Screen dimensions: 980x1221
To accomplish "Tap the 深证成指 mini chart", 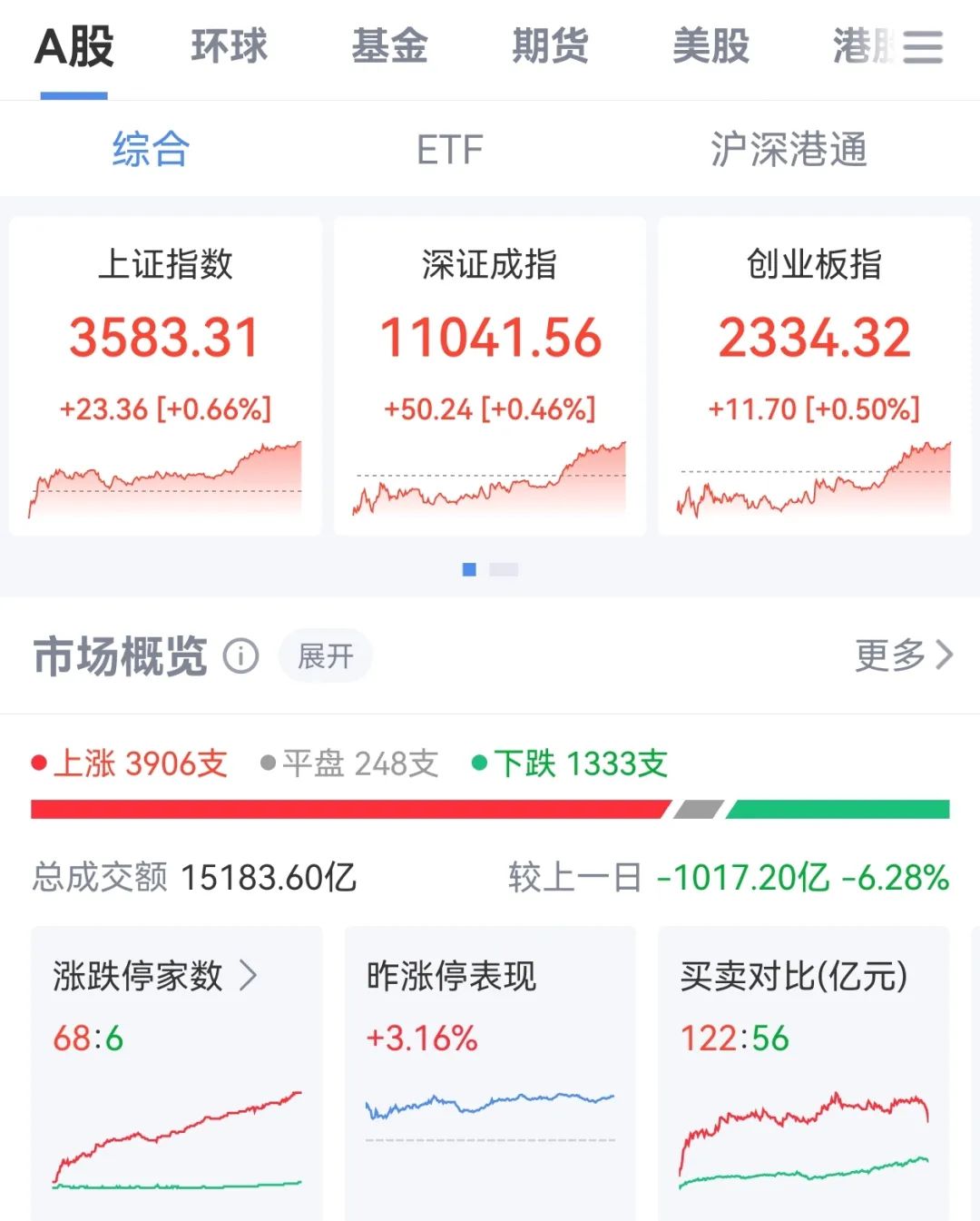I will [490, 481].
